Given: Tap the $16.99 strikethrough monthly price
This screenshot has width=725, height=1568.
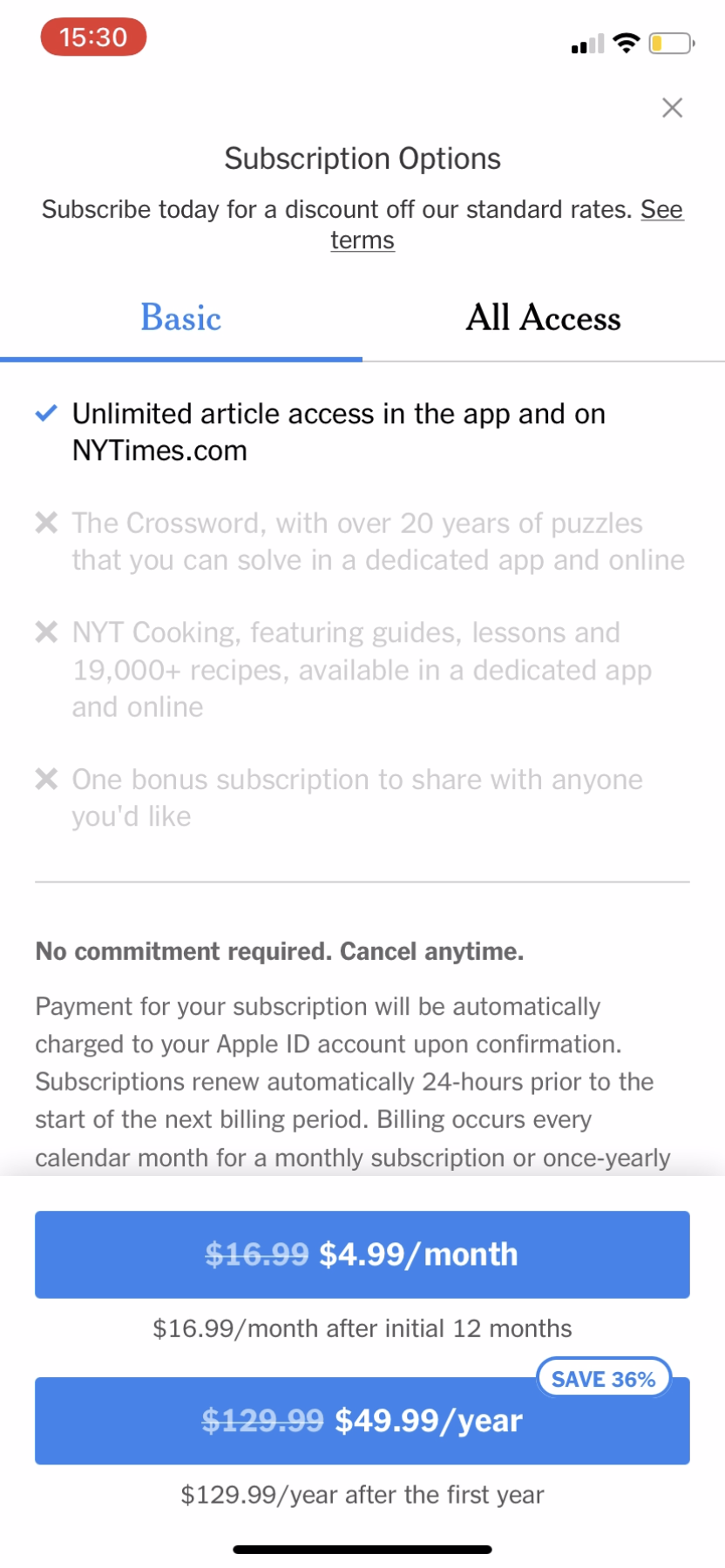Looking at the screenshot, I should (257, 1254).
